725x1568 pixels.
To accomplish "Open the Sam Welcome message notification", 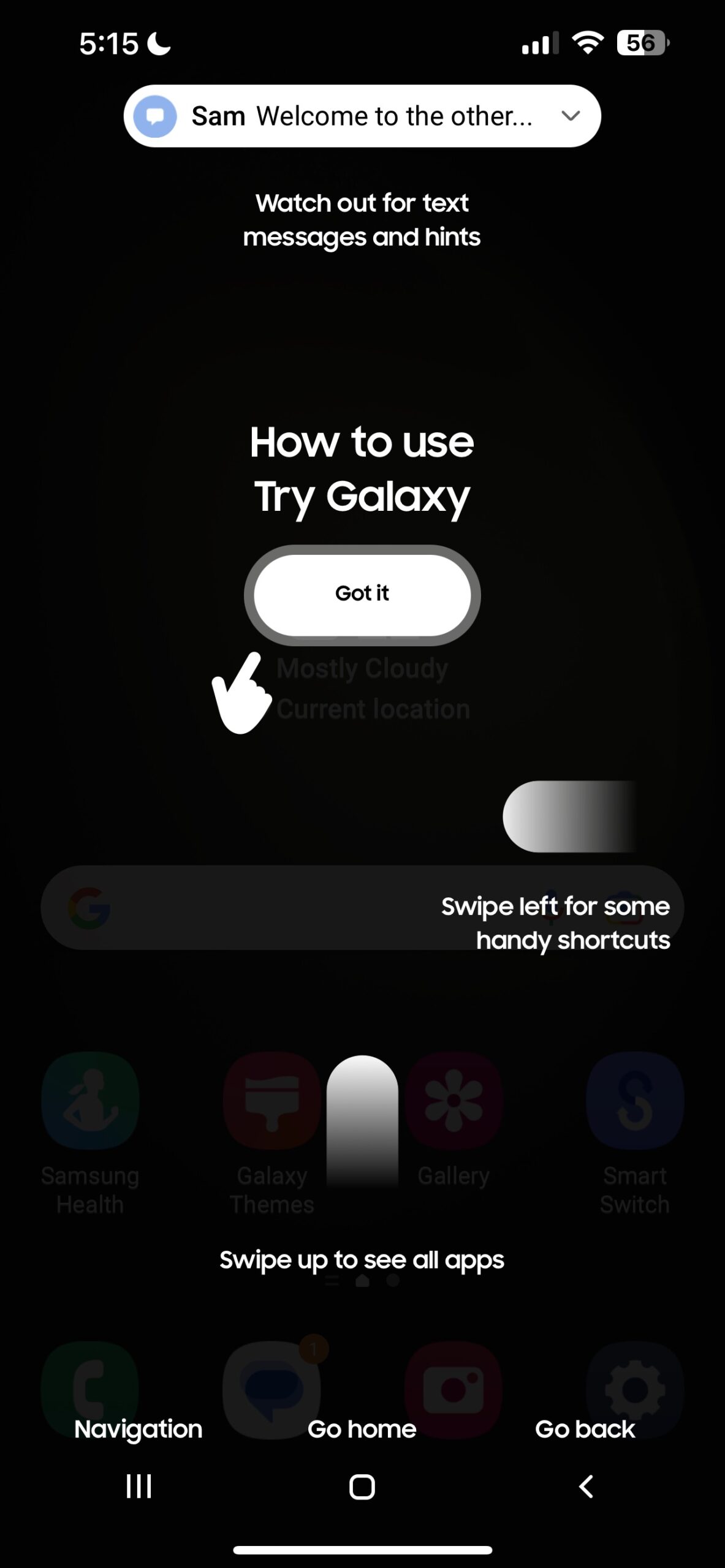I will pyautogui.click(x=362, y=116).
